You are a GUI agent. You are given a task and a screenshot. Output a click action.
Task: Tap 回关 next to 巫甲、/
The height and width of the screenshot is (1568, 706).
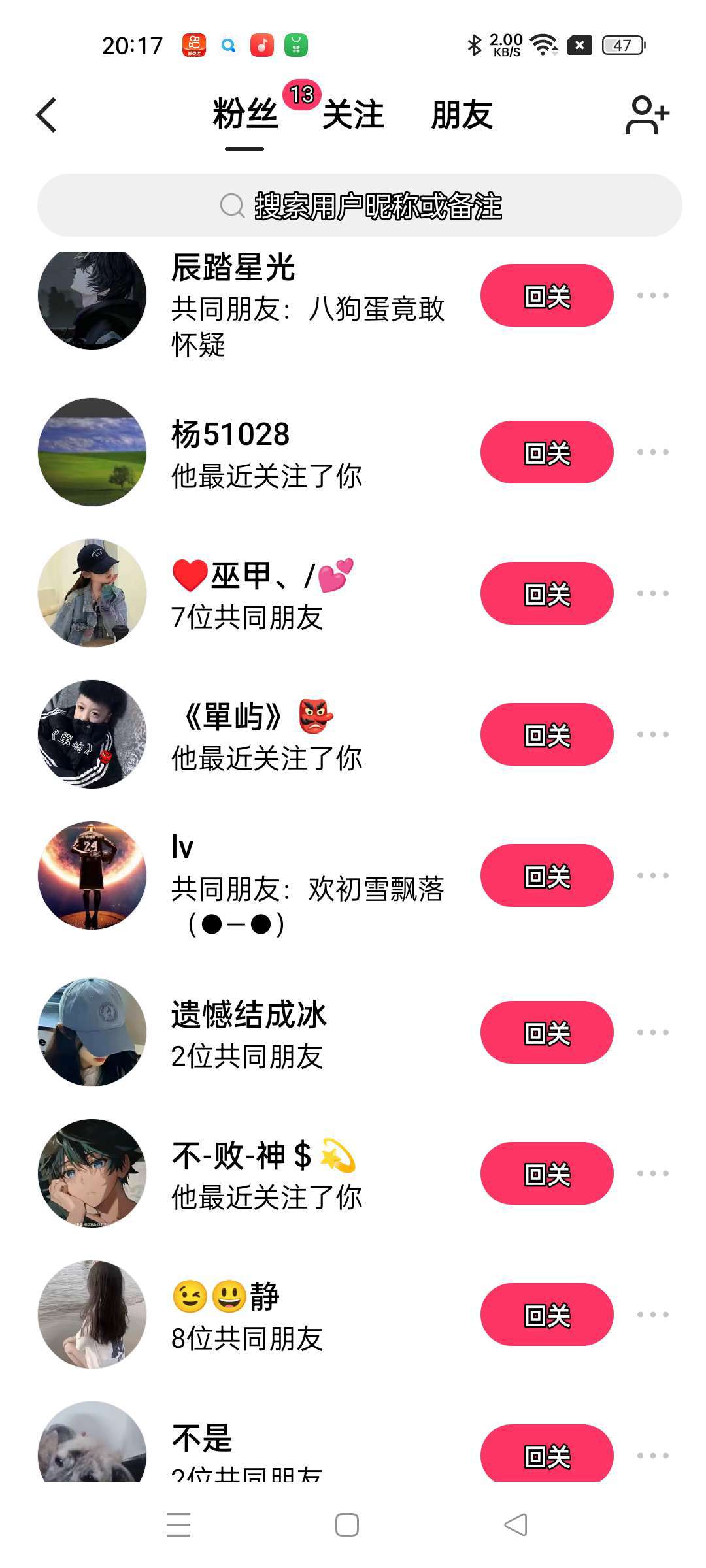[546, 594]
